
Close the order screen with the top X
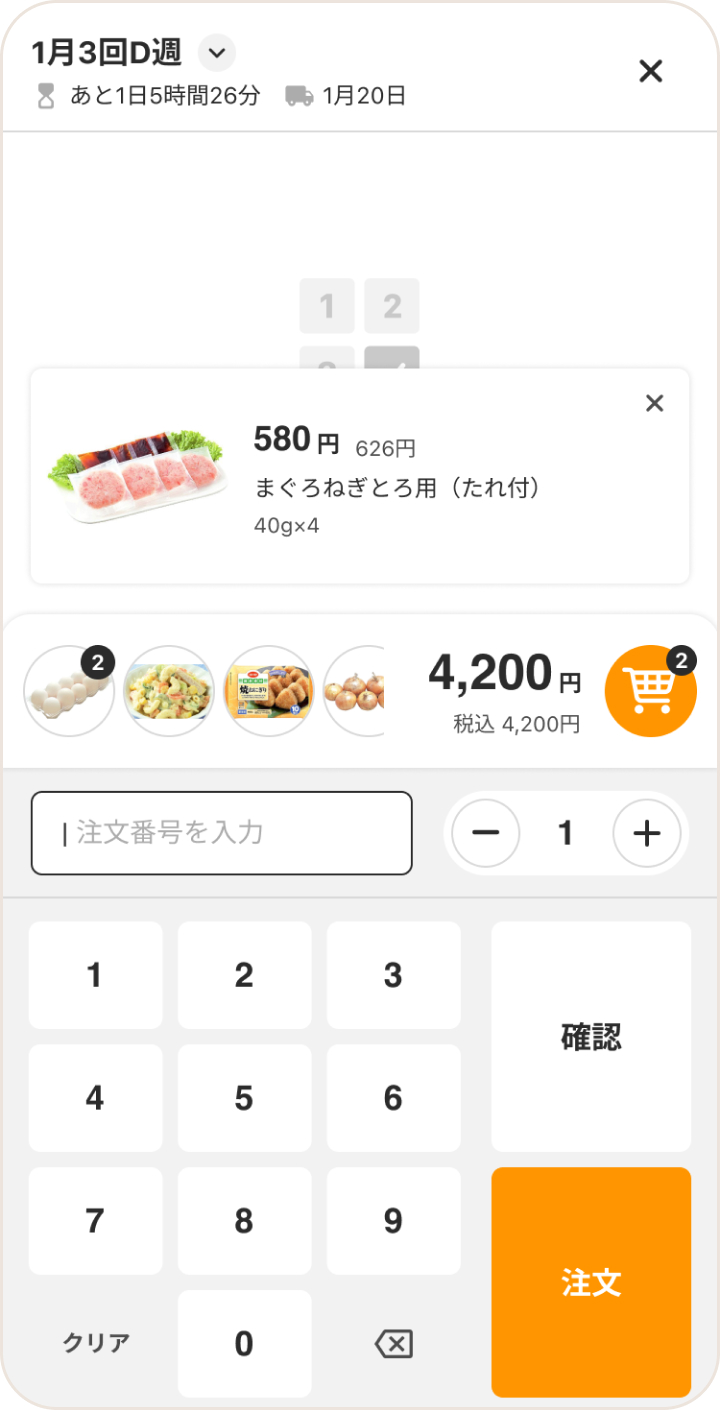[651, 71]
